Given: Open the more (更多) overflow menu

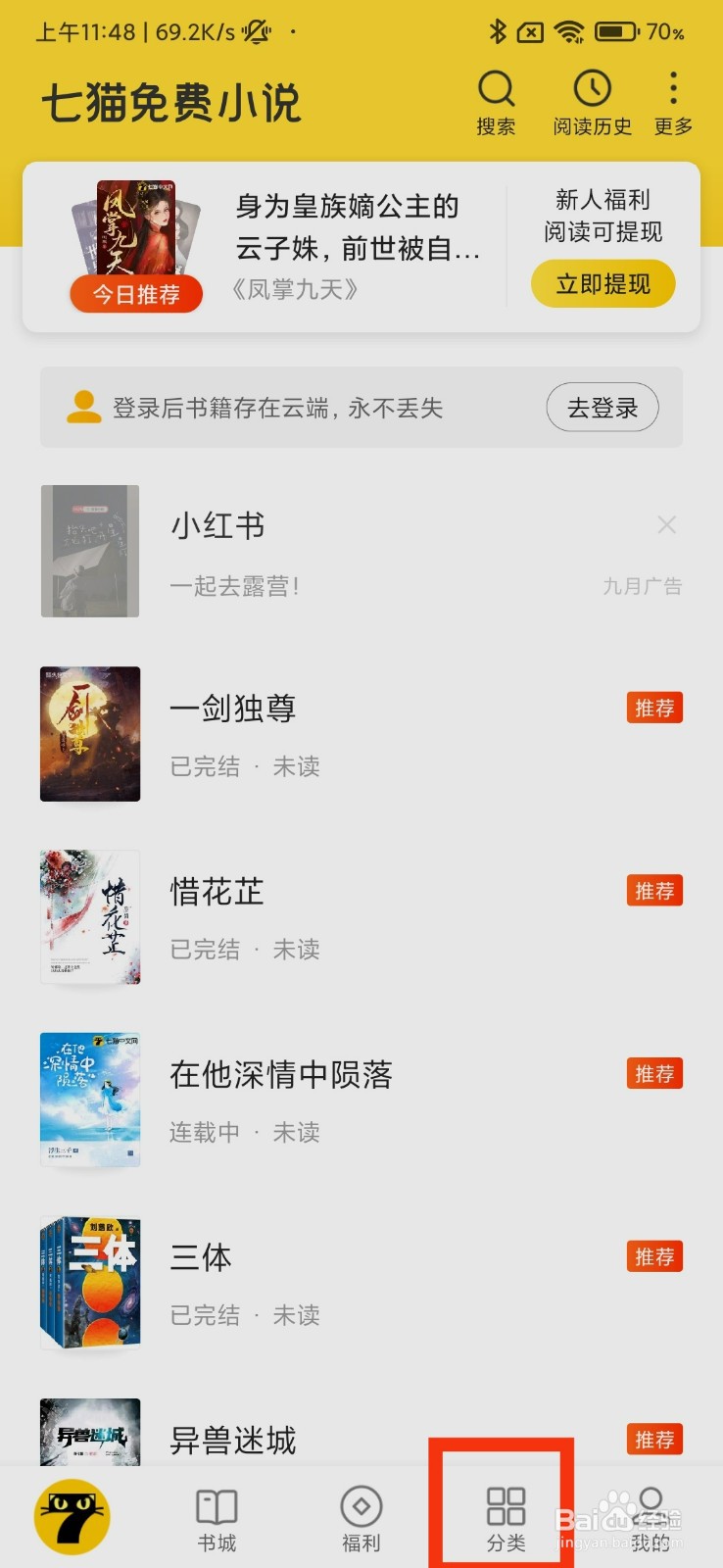Looking at the screenshot, I should coord(673,102).
